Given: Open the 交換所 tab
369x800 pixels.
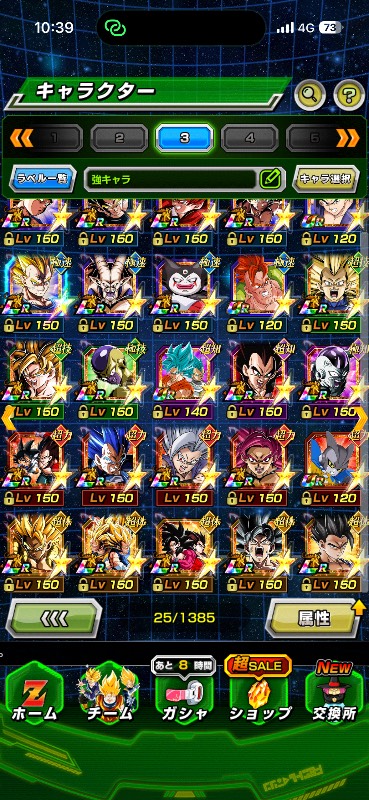Looking at the screenshot, I should pyautogui.click(x=335, y=697).
